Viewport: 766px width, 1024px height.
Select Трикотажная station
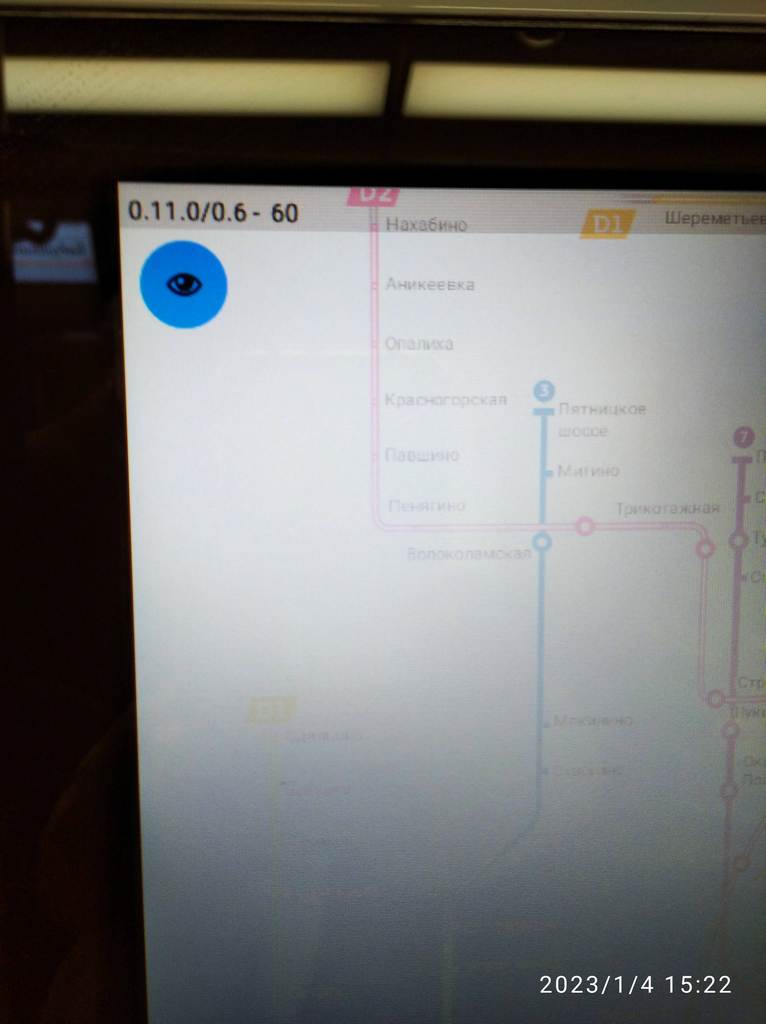[666, 509]
